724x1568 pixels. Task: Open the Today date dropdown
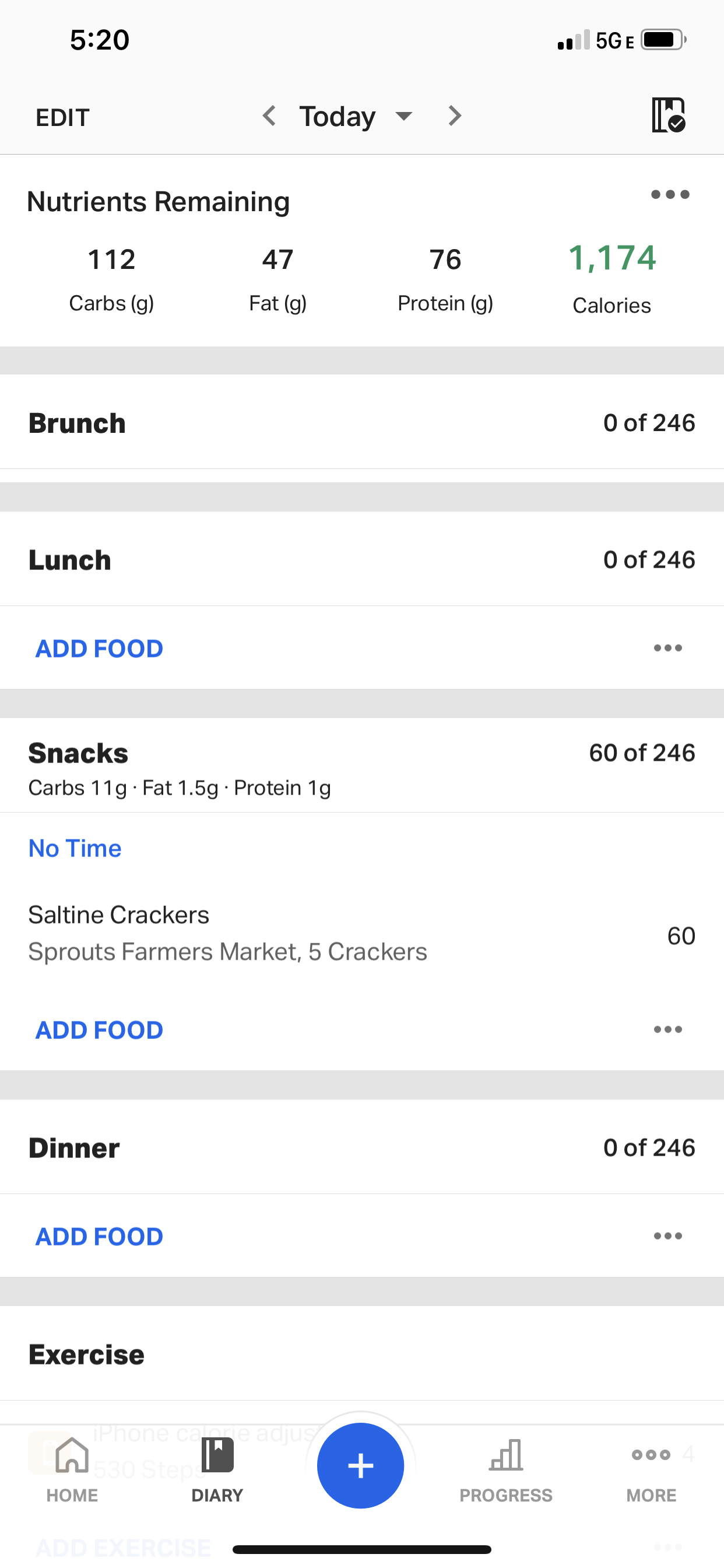pyautogui.click(x=356, y=116)
